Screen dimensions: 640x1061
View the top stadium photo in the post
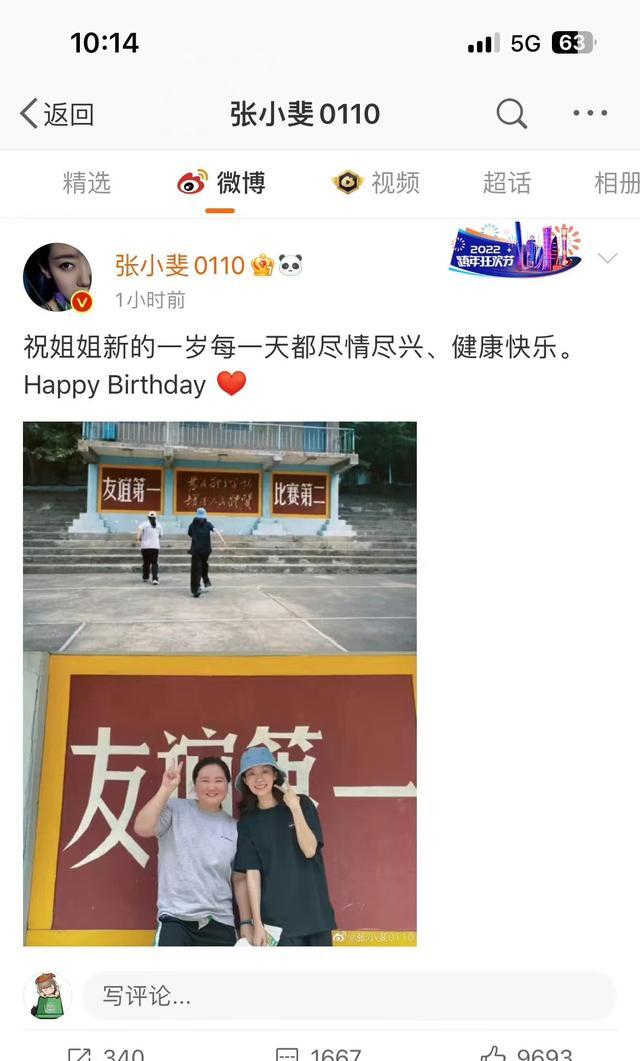[x=220, y=537]
